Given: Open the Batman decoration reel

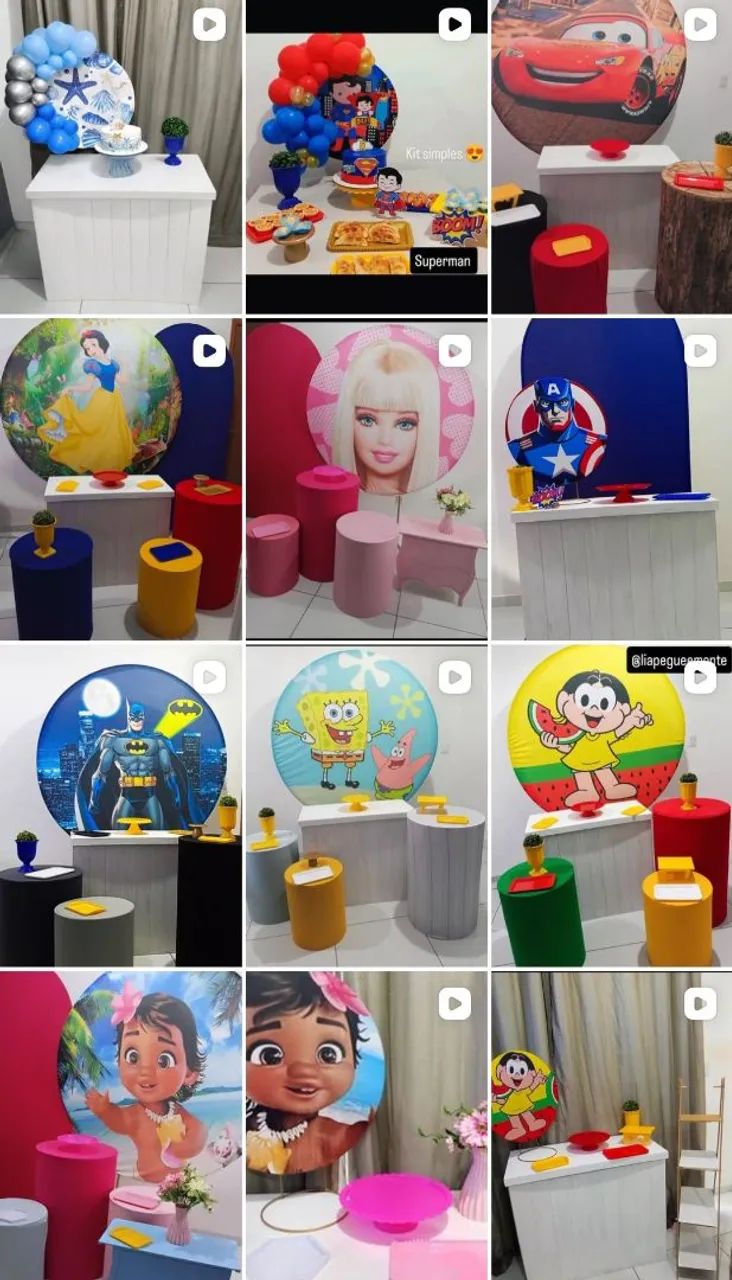Looking at the screenshot, I should [121, 805].
